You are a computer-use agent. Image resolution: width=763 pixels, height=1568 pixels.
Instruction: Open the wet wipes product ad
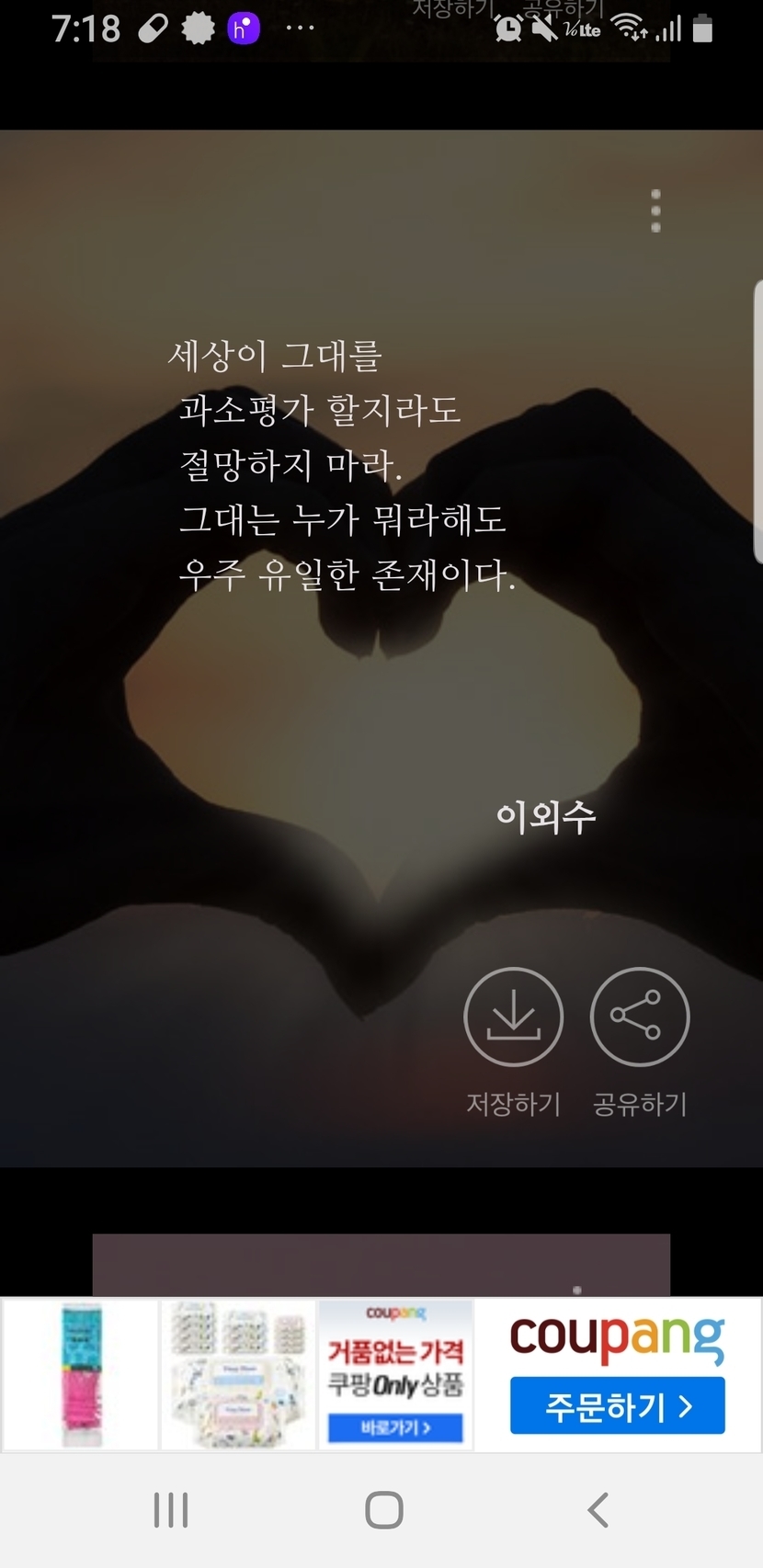click(237, 1374)
